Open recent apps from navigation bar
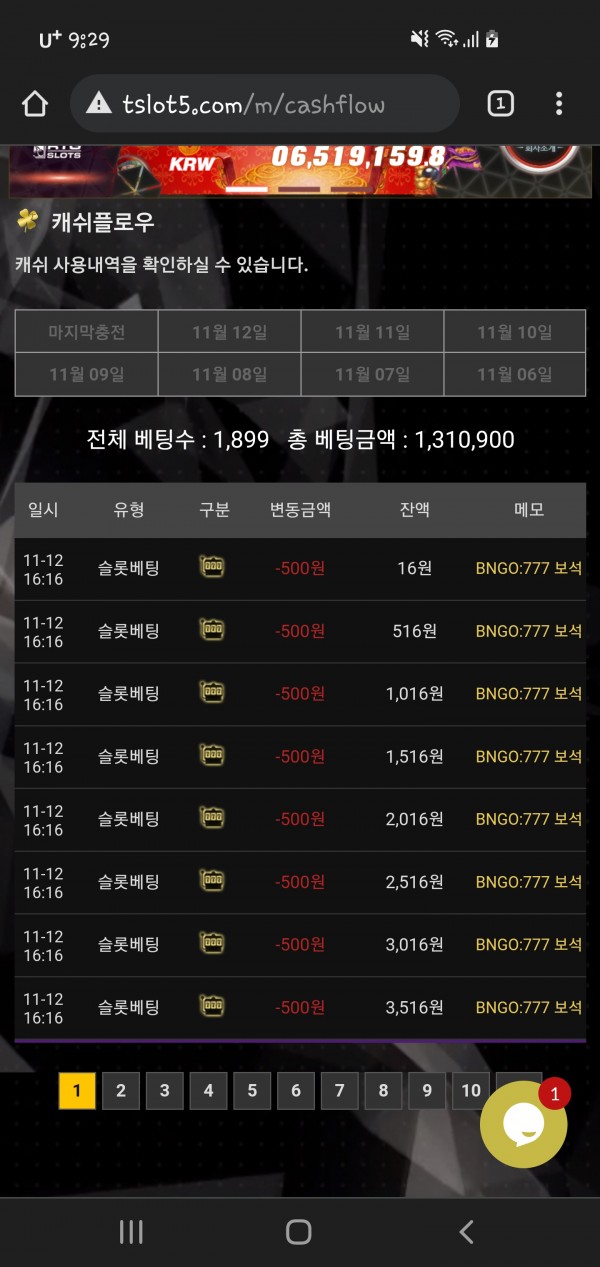 131,1232
